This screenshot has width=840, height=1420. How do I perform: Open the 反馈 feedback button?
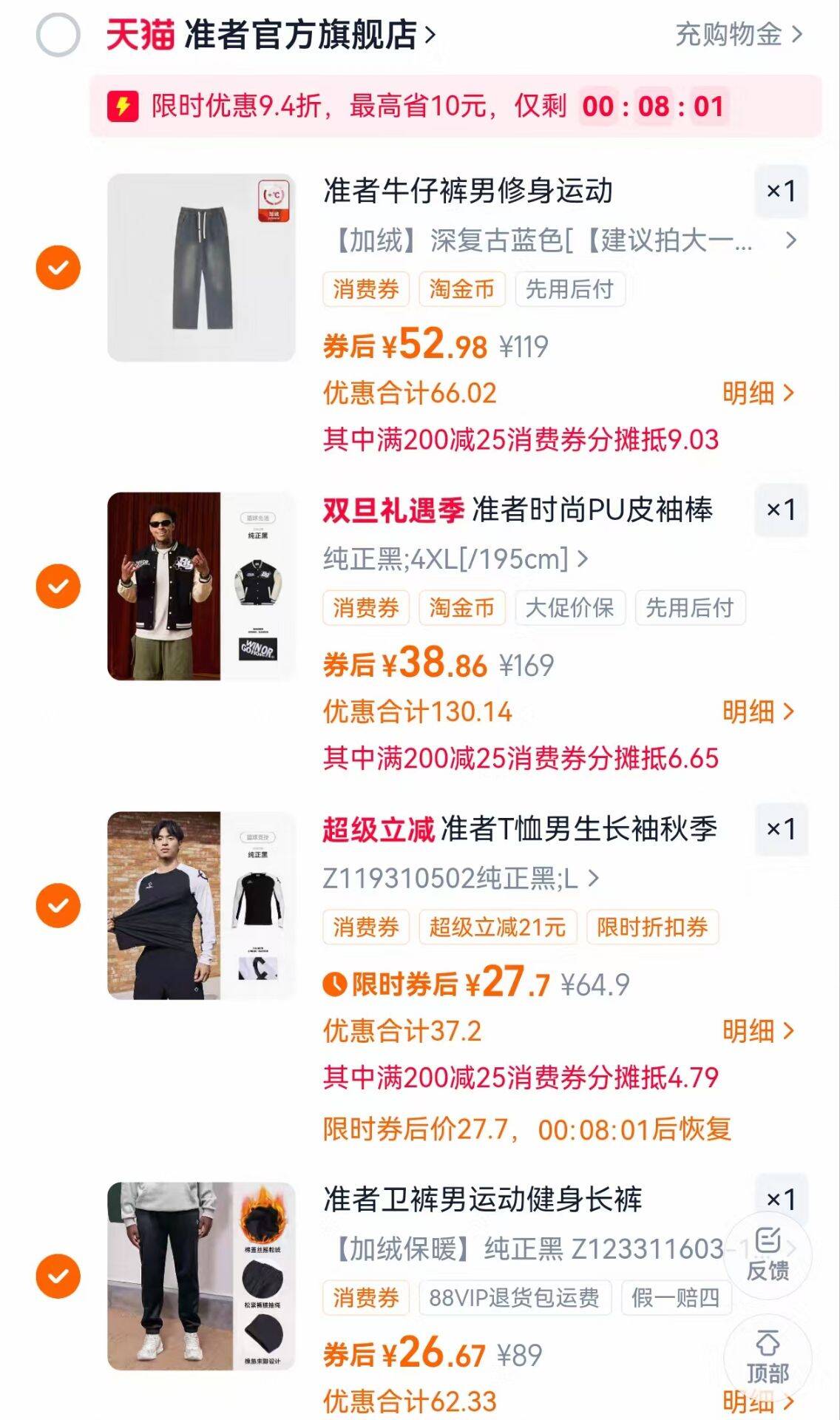coord(768,1255)
